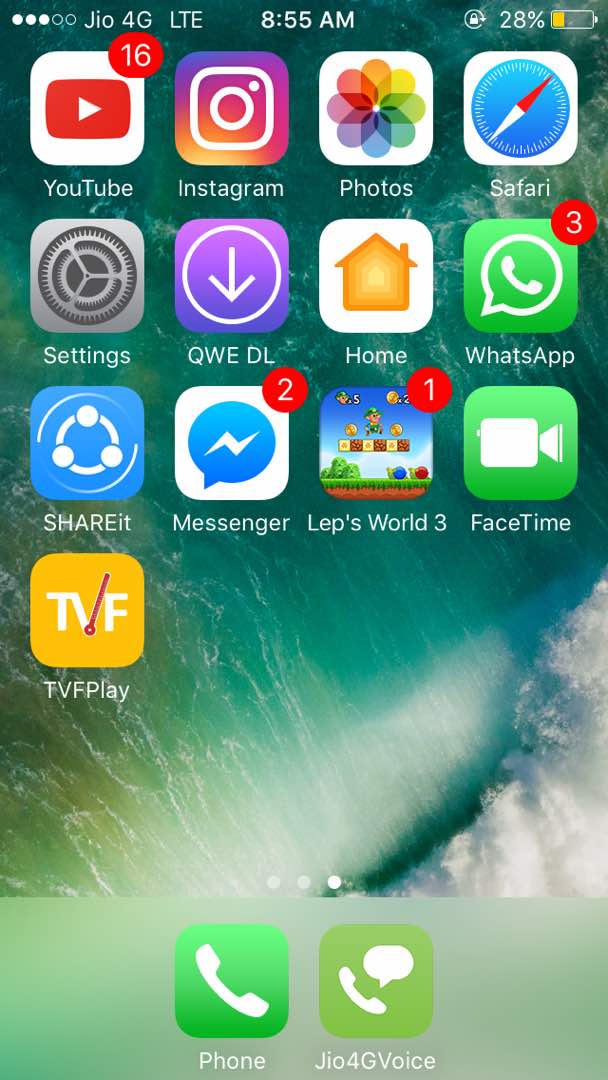Image resolution: width=608 pixels, height=1080 pixels.
Task: Open the Photos app
Action: pos(376,108)
